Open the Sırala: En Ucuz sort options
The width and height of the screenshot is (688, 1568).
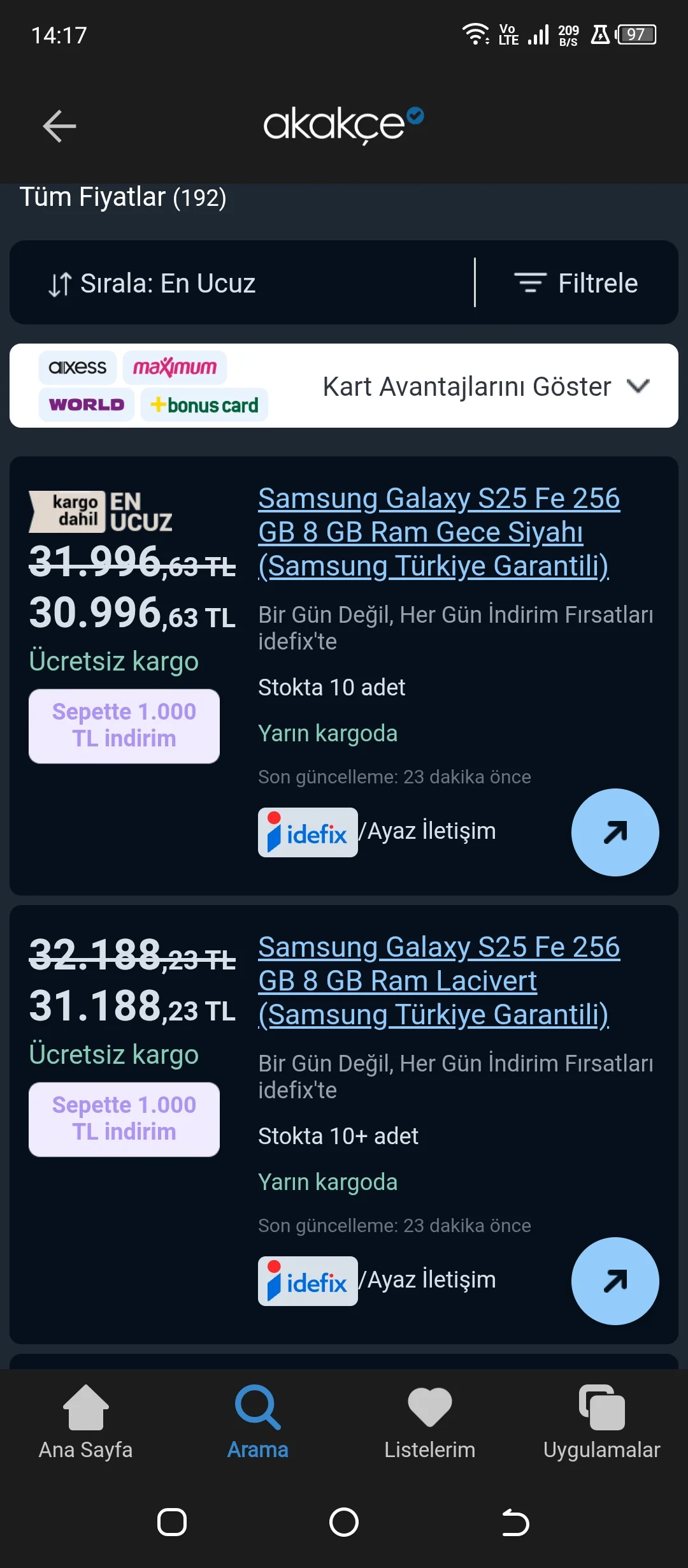(x=153, y=284)
